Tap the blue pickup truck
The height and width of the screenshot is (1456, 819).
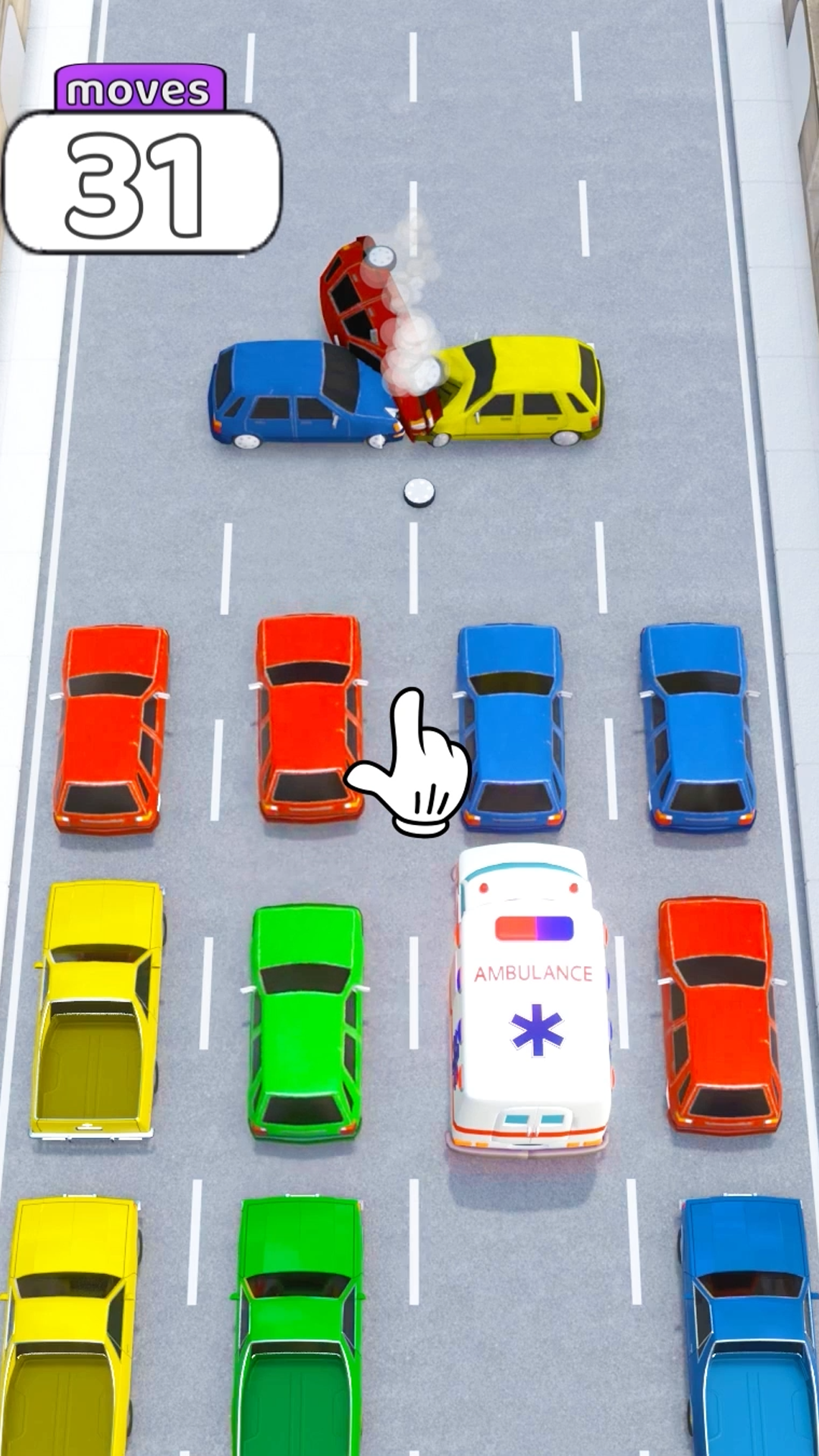click(747, 1327)
